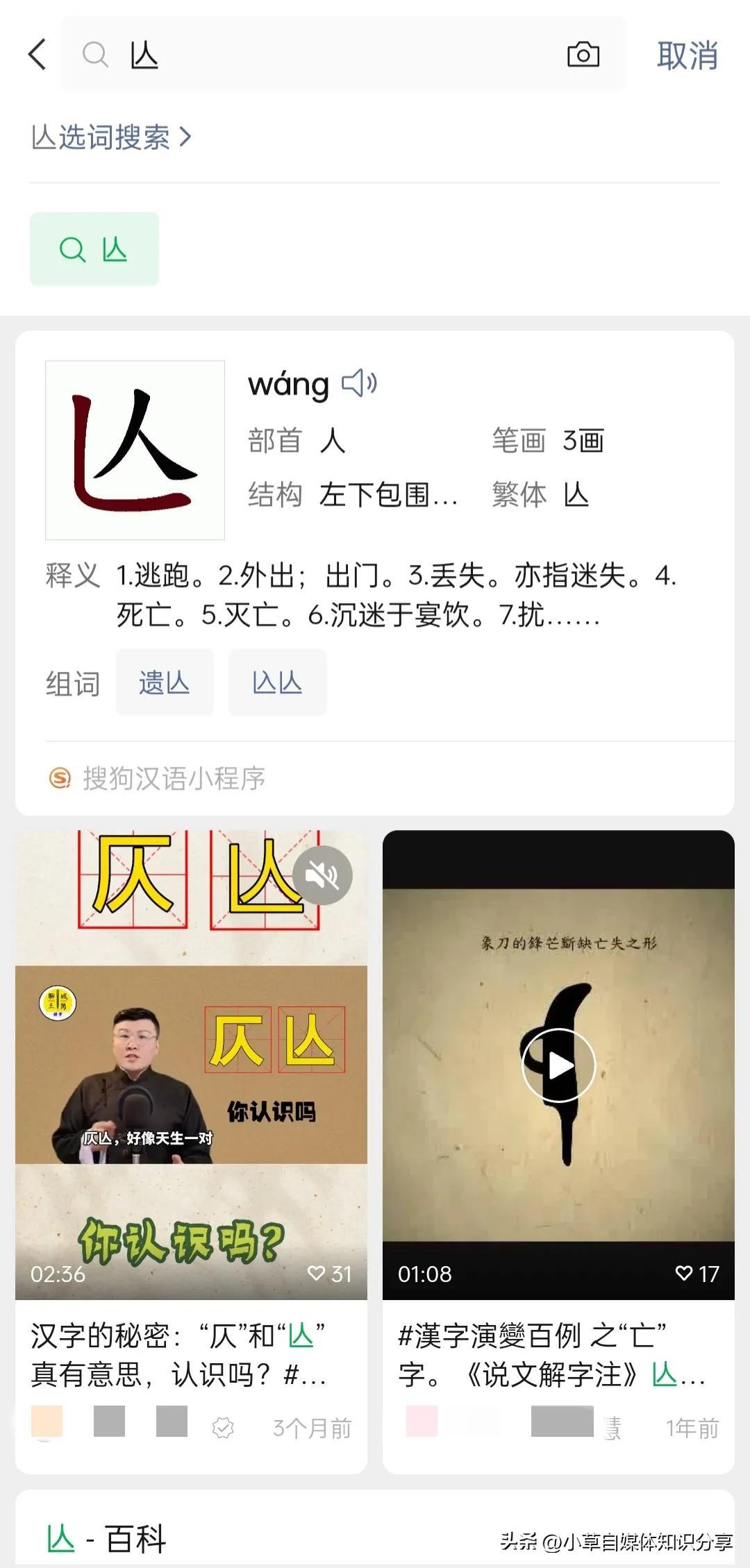Open camera search in the search bar
This screenshot has height=1568, width=750.
583,54
